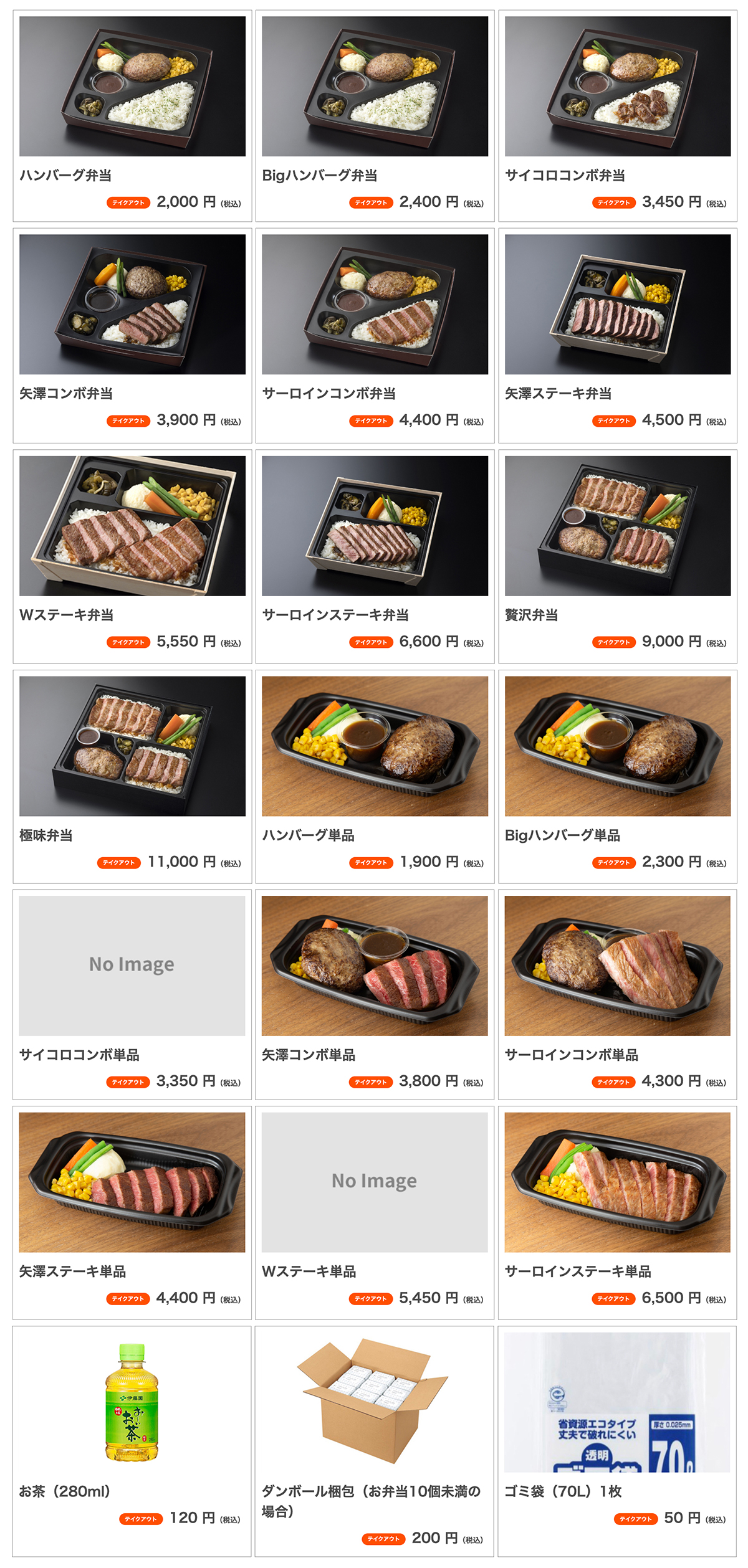Select the Wステーキ弁当 card
748x1568 pixels.
132,556
